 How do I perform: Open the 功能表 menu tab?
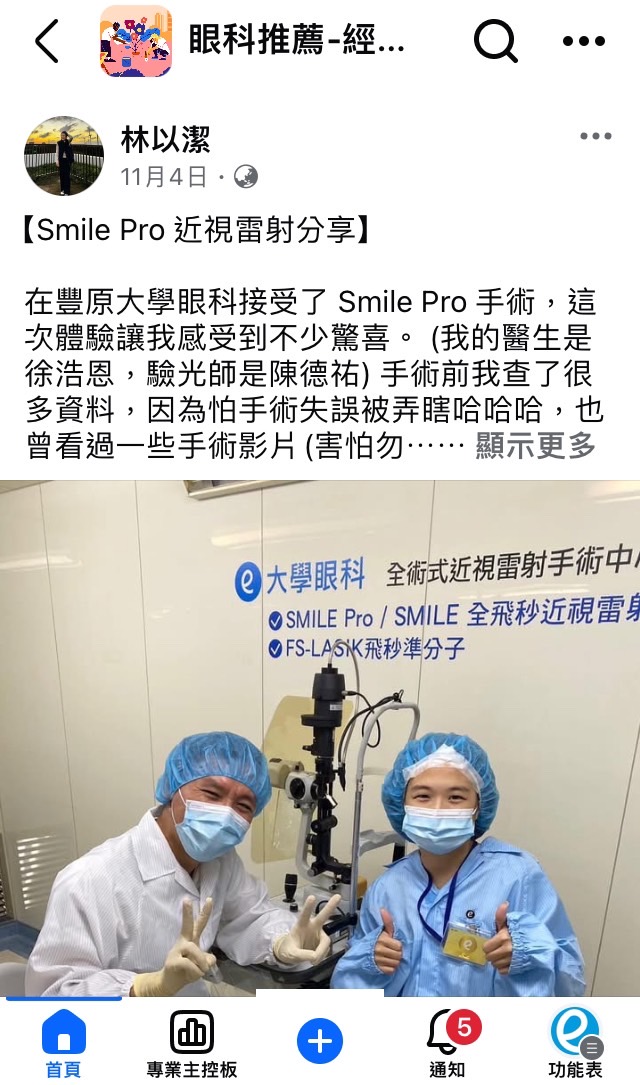click(x=575, y=1045)
